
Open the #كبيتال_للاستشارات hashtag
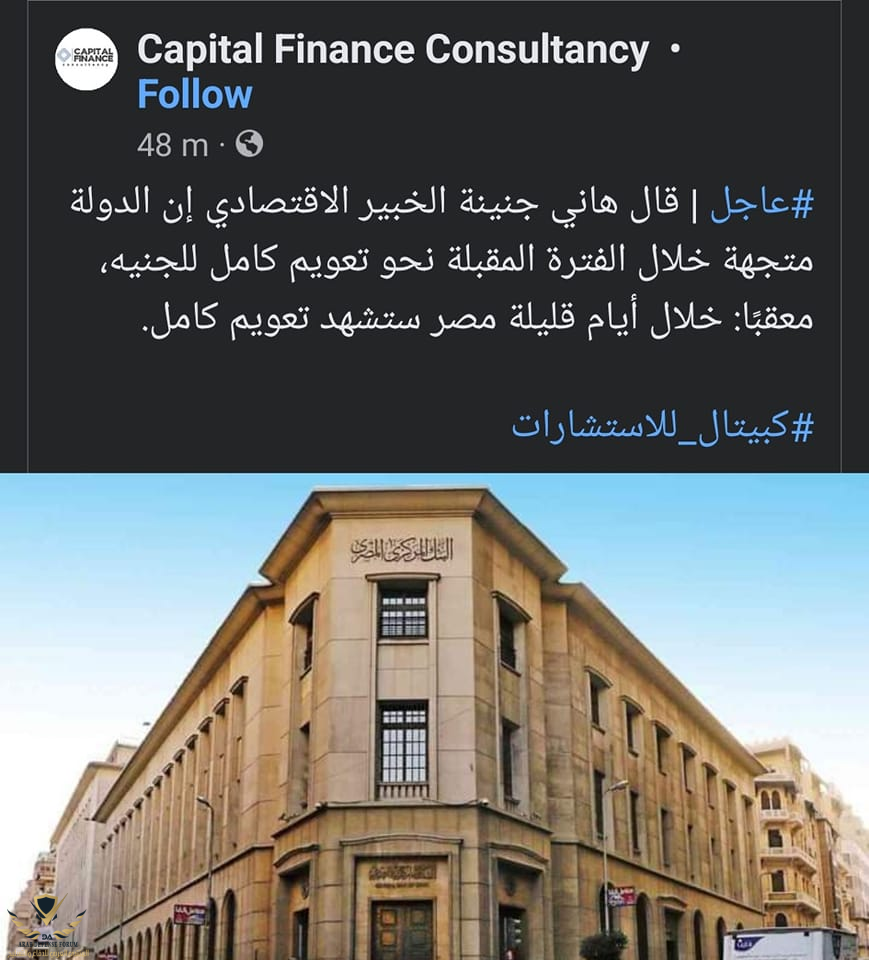point(662,426)
